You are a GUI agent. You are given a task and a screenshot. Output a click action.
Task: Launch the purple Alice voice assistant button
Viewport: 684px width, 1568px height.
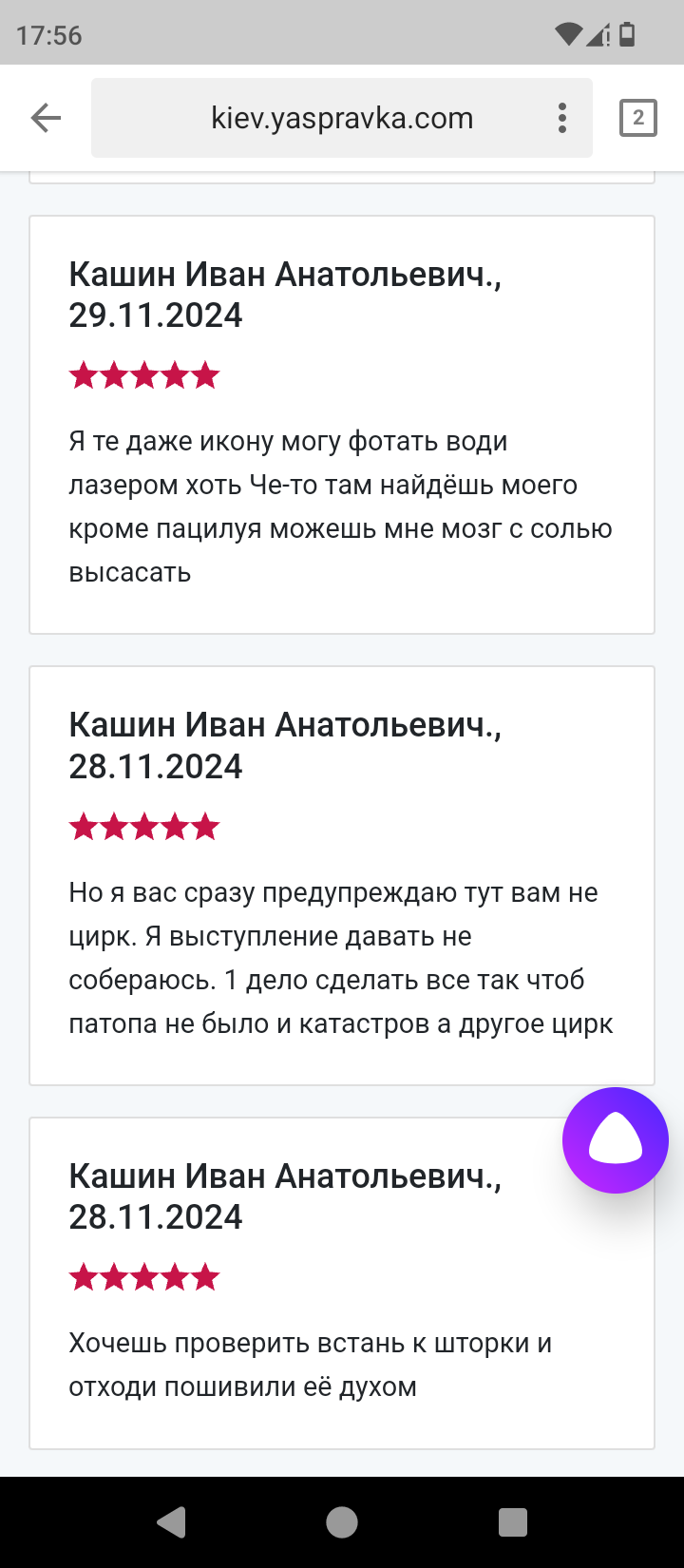[616, 1140]
